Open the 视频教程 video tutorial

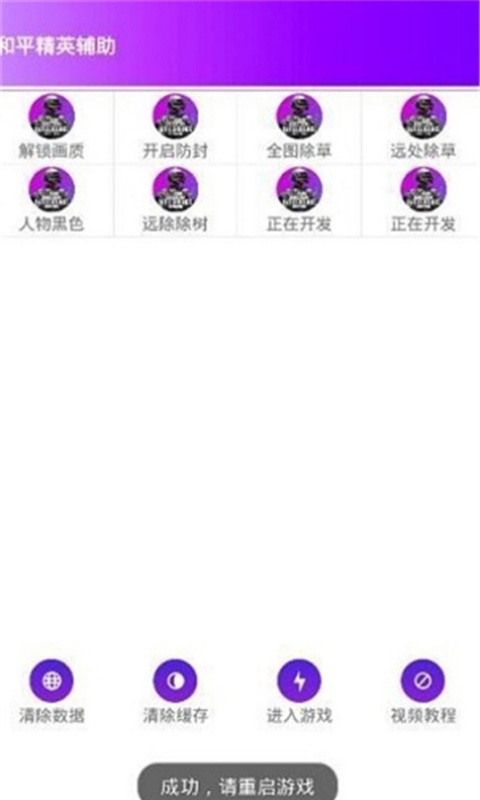[423, 691]
